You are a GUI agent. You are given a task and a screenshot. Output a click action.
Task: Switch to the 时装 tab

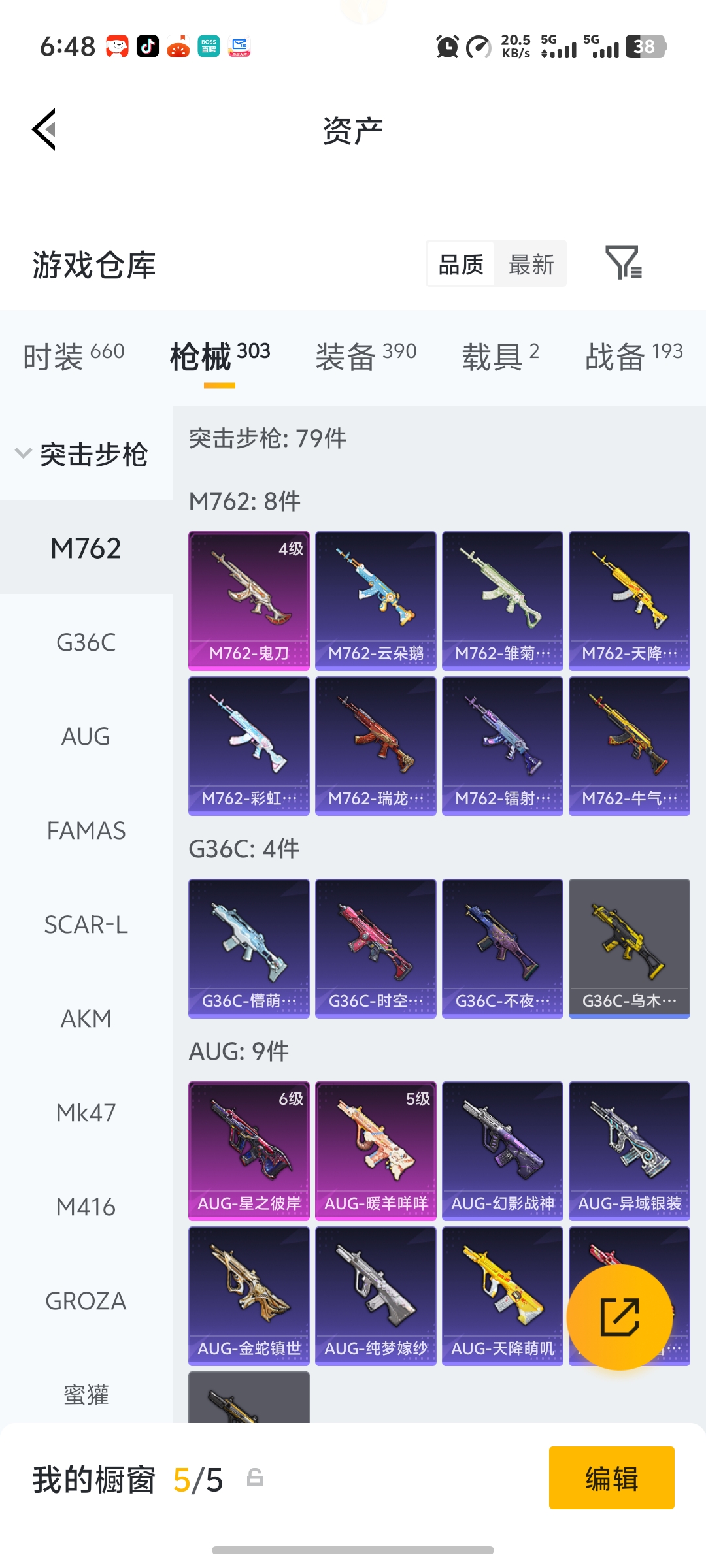coord(73,356)
